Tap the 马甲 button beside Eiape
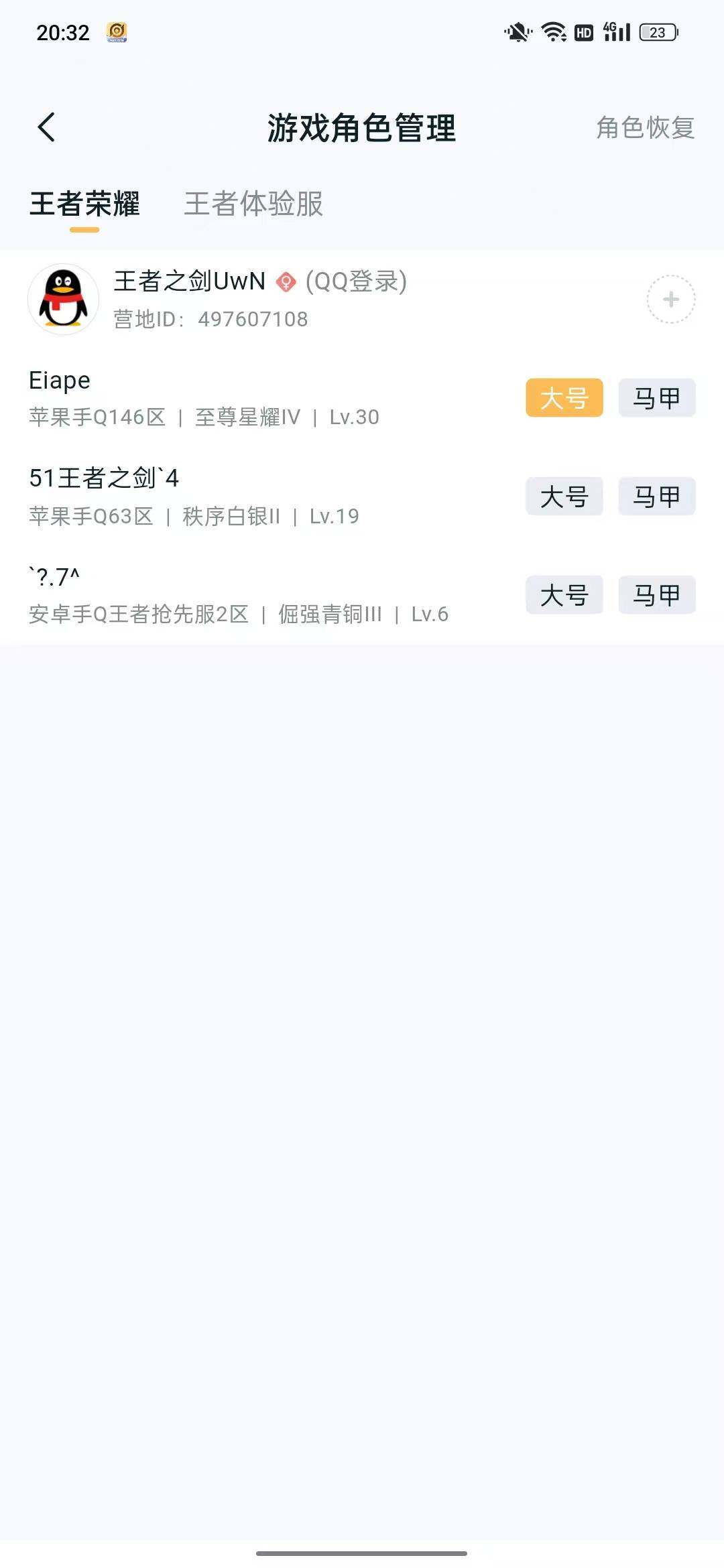724x1568 pixels. tap(656, 398)
